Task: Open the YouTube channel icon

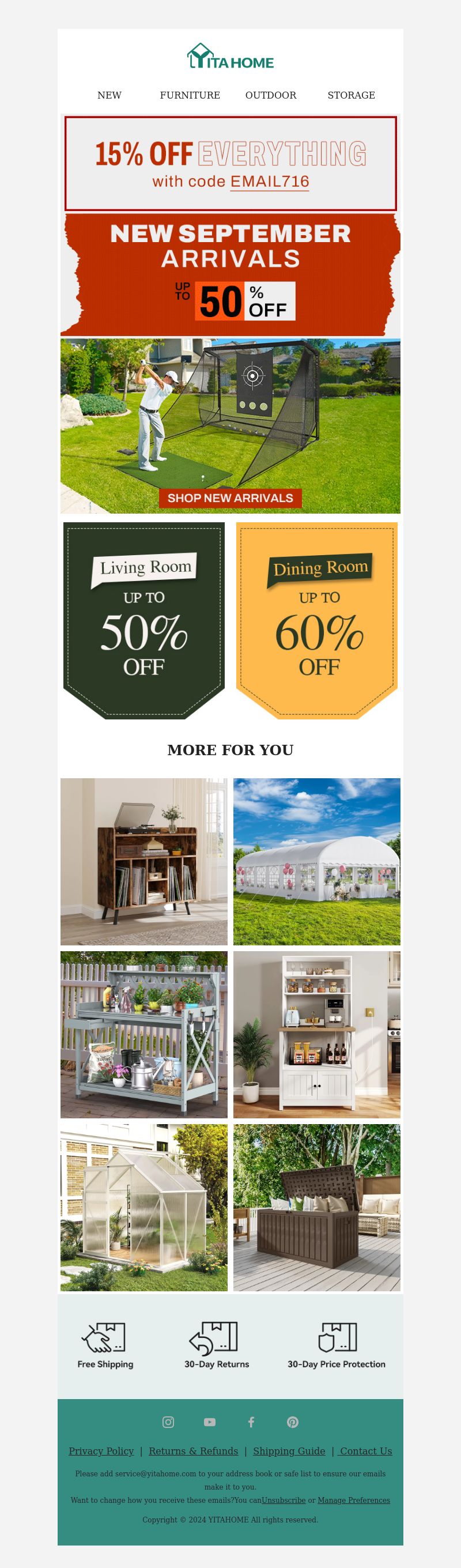Action: point(210,1422)
